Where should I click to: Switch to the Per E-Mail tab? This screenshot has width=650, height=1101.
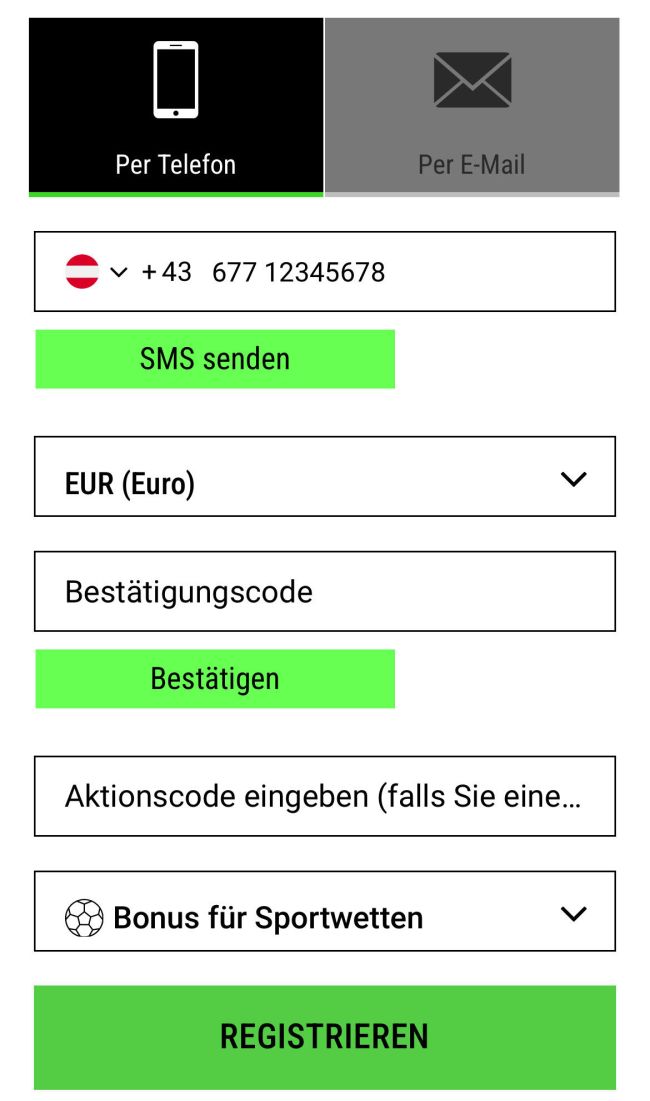(472, 106)
